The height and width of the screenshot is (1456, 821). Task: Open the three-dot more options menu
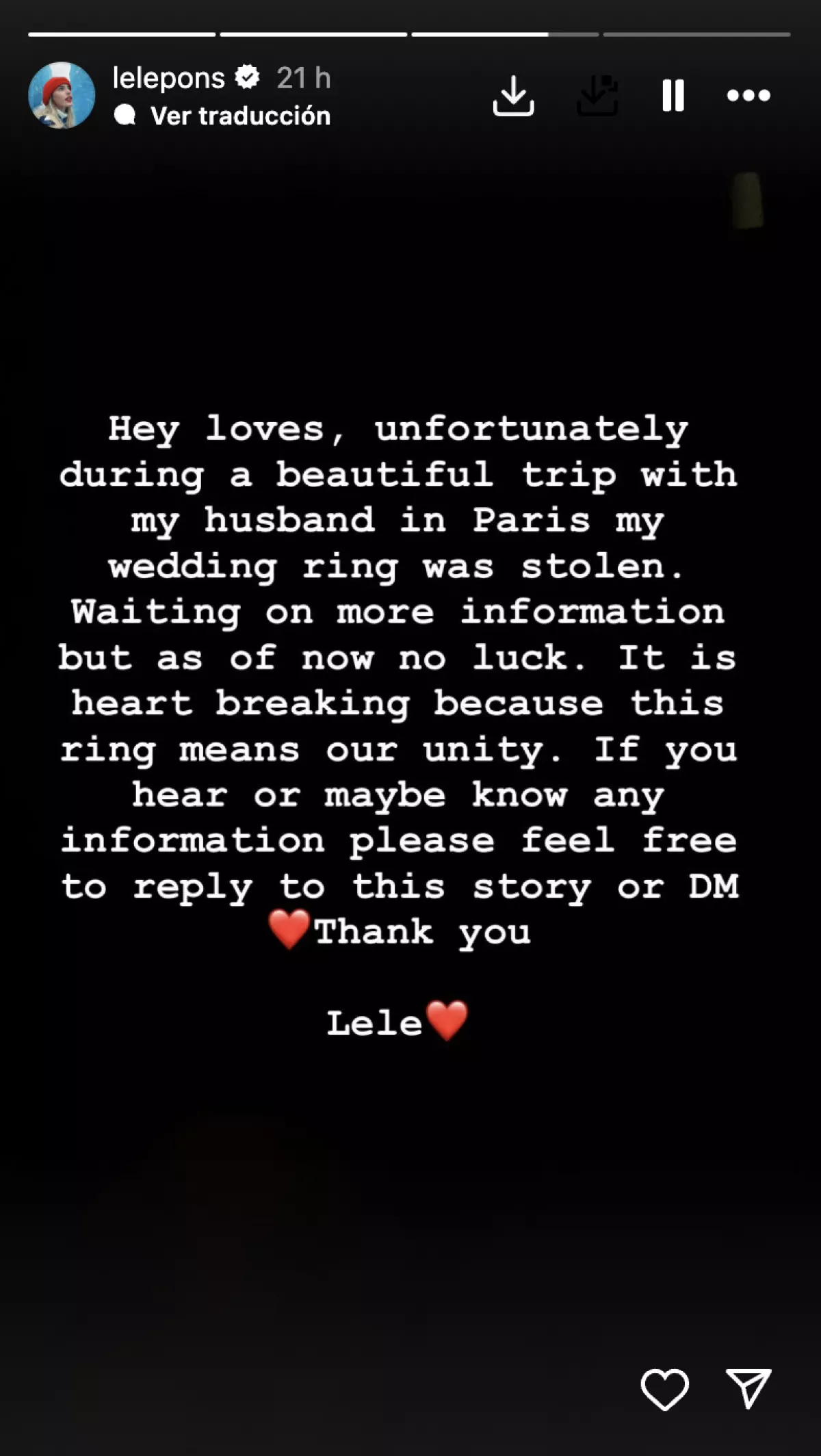tap(748, 95)
